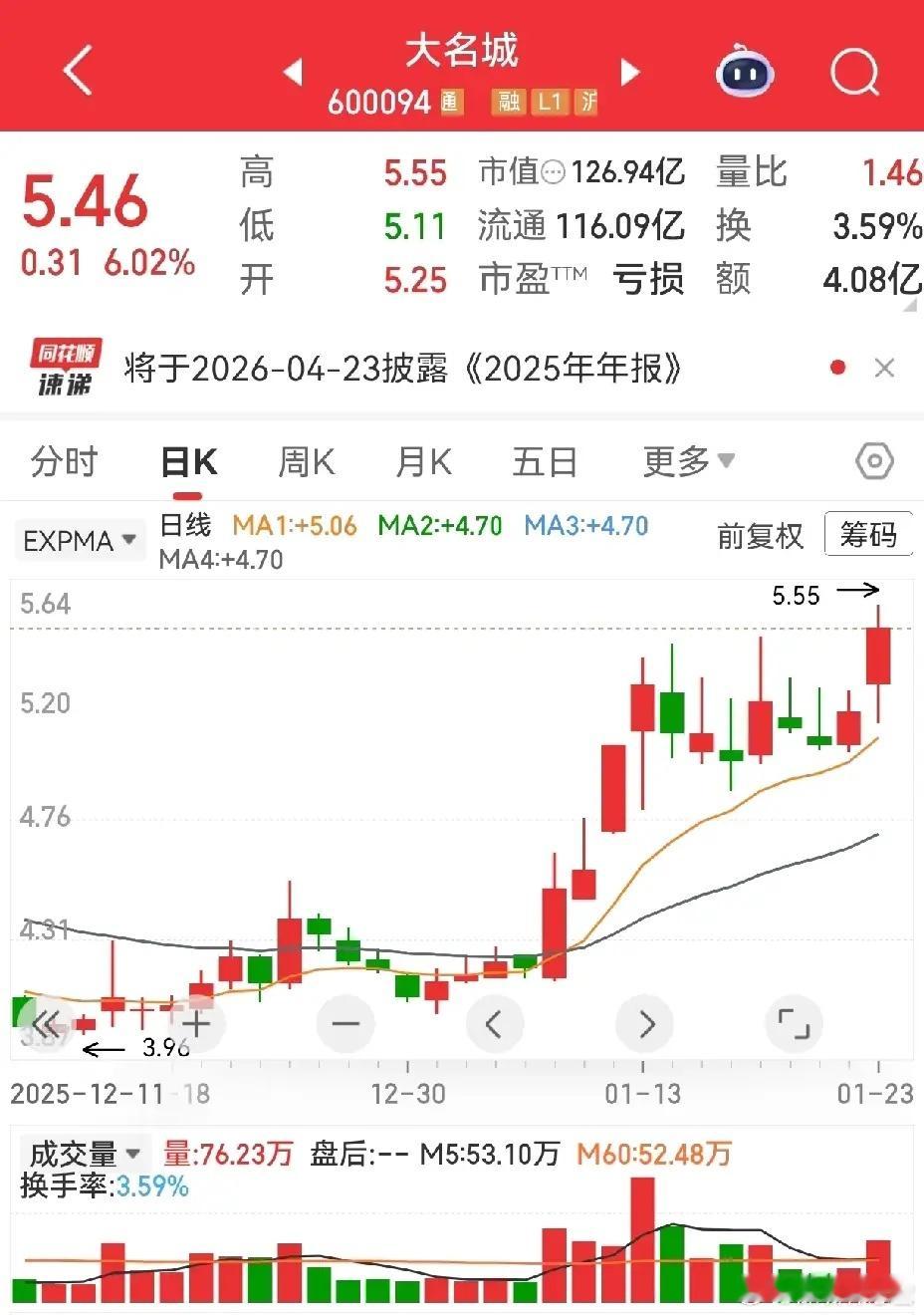Zoom out the chart with minus button
The width and height of the screenshot is (924, 1315).
pos(346,1023)
